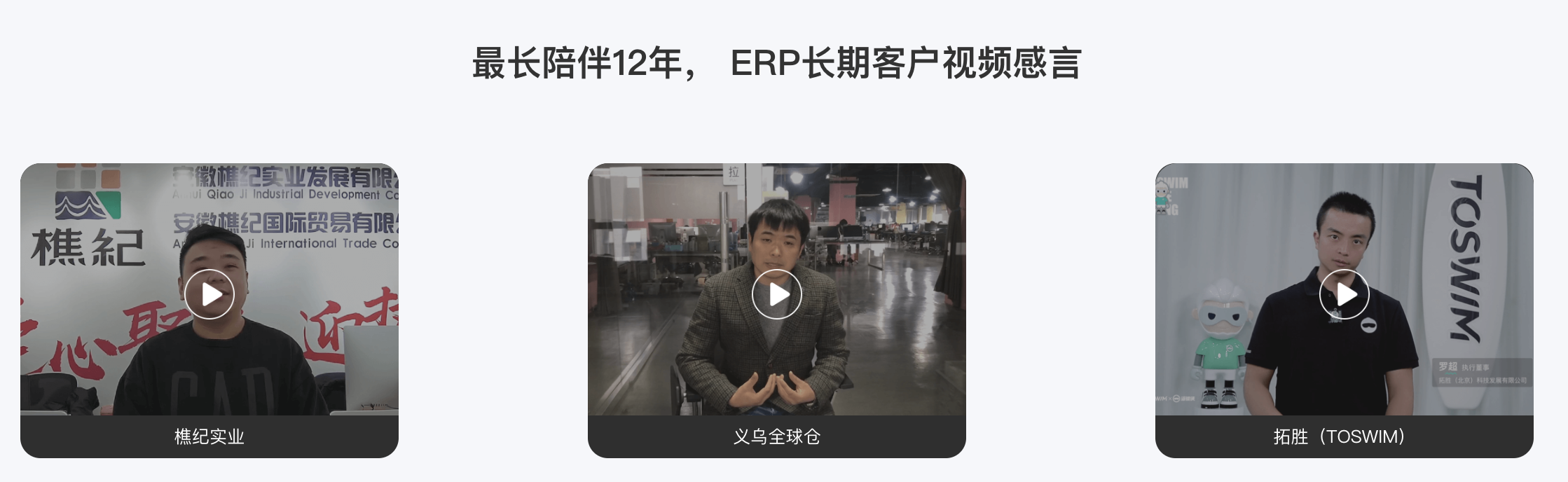The width and height of the screenshot is (1568, 482).
Task: Play the 樵纪实业 customer video
Action: pos(209,294)
